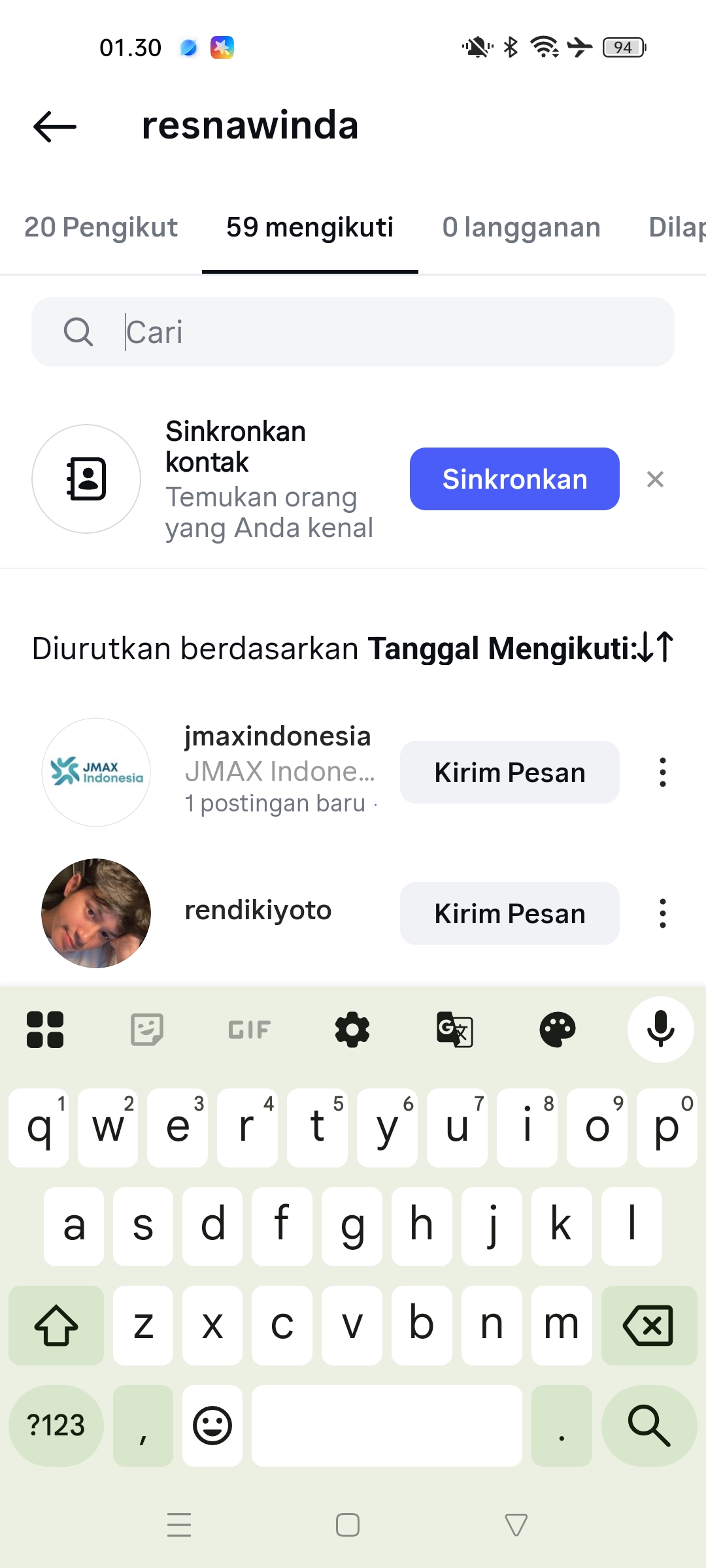Open keyboard settings gear
Screen dimensions: 706x1568
point(352,1030)
